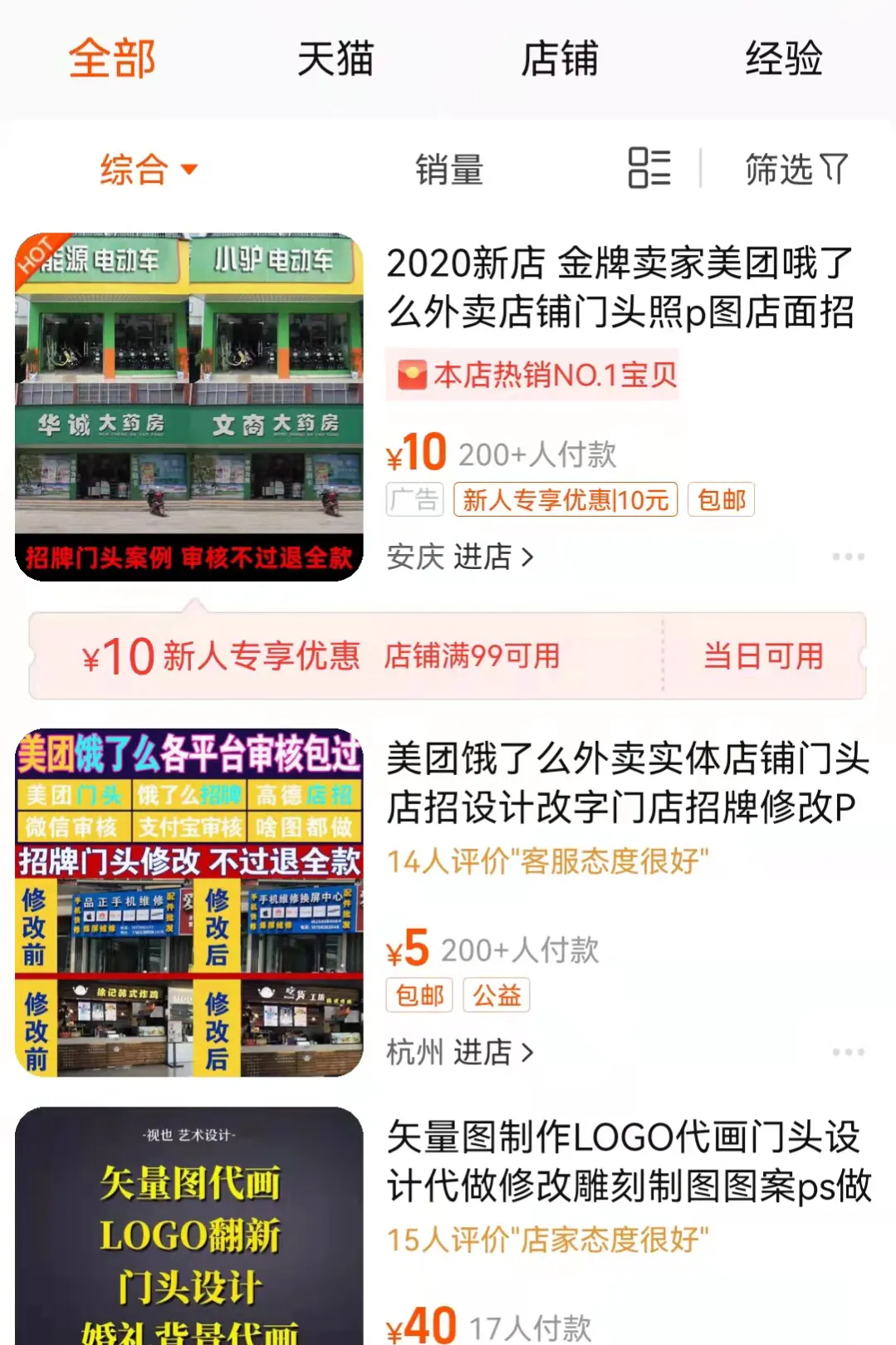Click the red envelope hot-sale icon
Viewport: 896px width, 1345px height.
413,376
